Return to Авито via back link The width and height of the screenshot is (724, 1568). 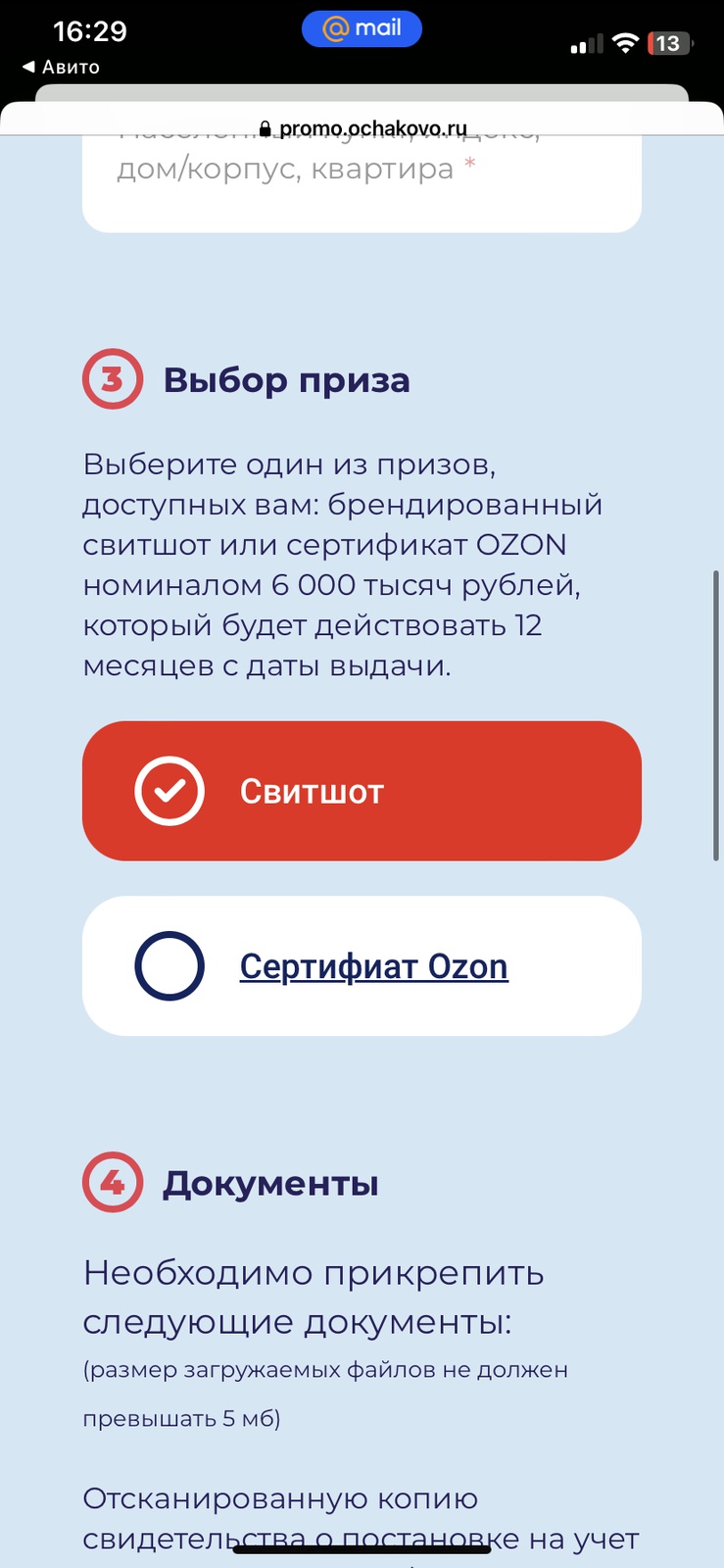pos(61,67)
